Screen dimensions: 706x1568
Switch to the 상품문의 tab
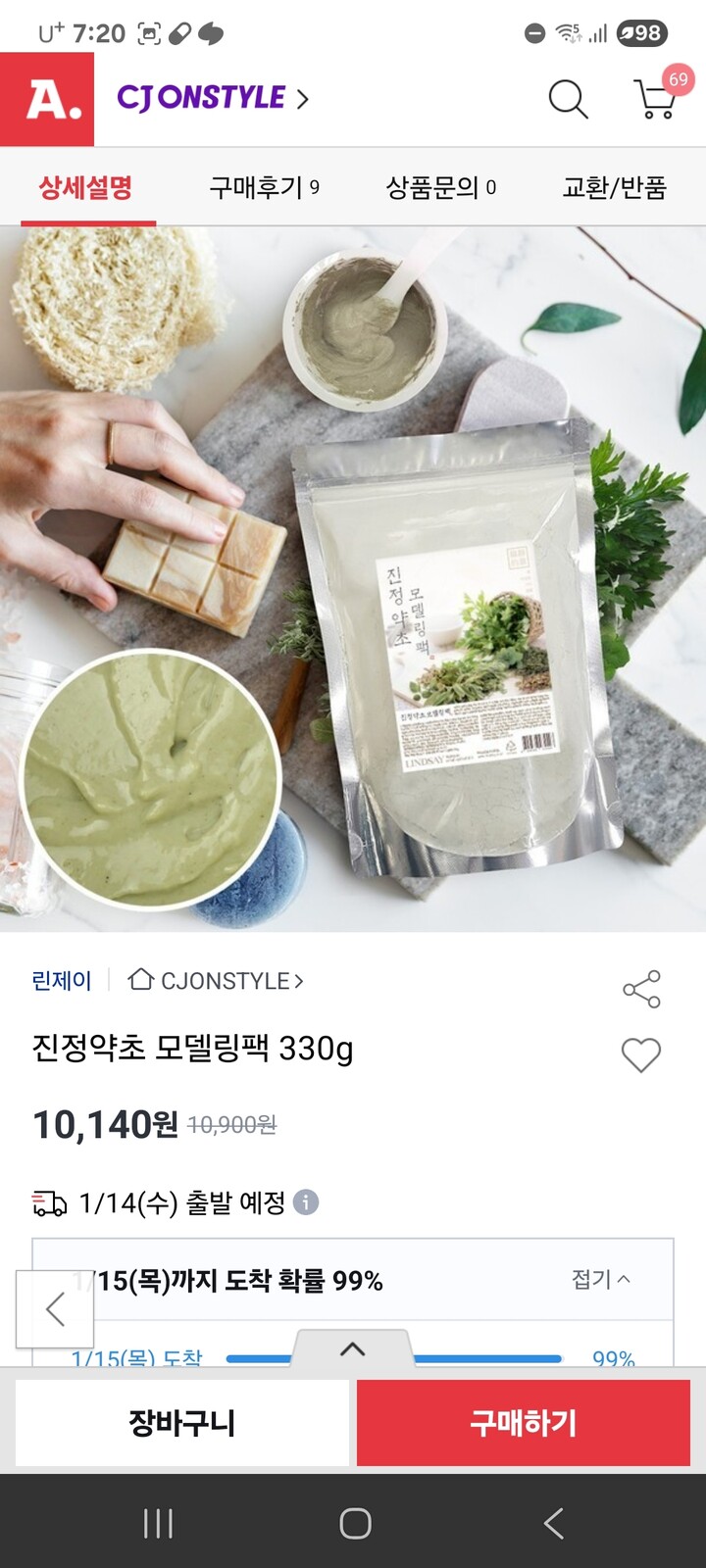pyautogui.click(x=440, y=187)
